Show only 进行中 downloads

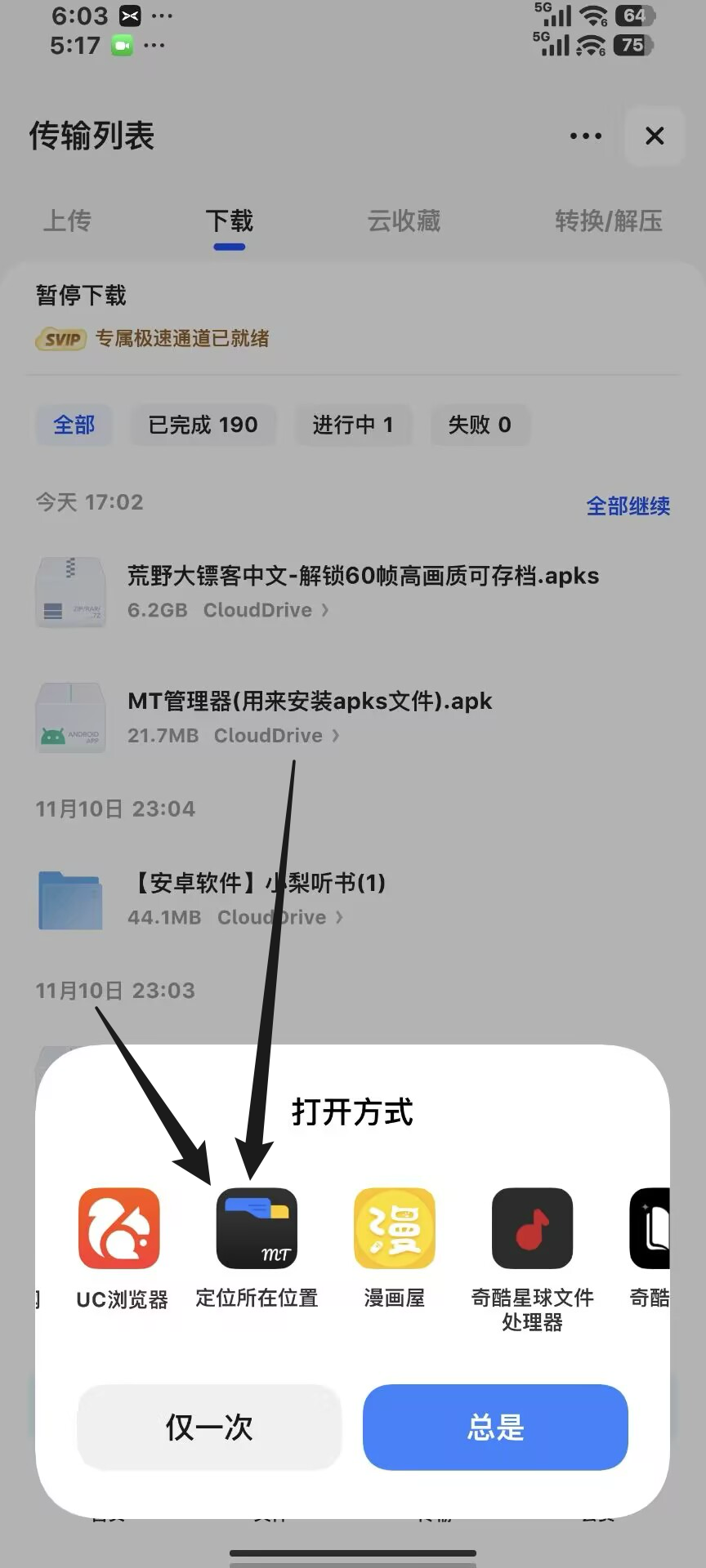click(354, 425)
